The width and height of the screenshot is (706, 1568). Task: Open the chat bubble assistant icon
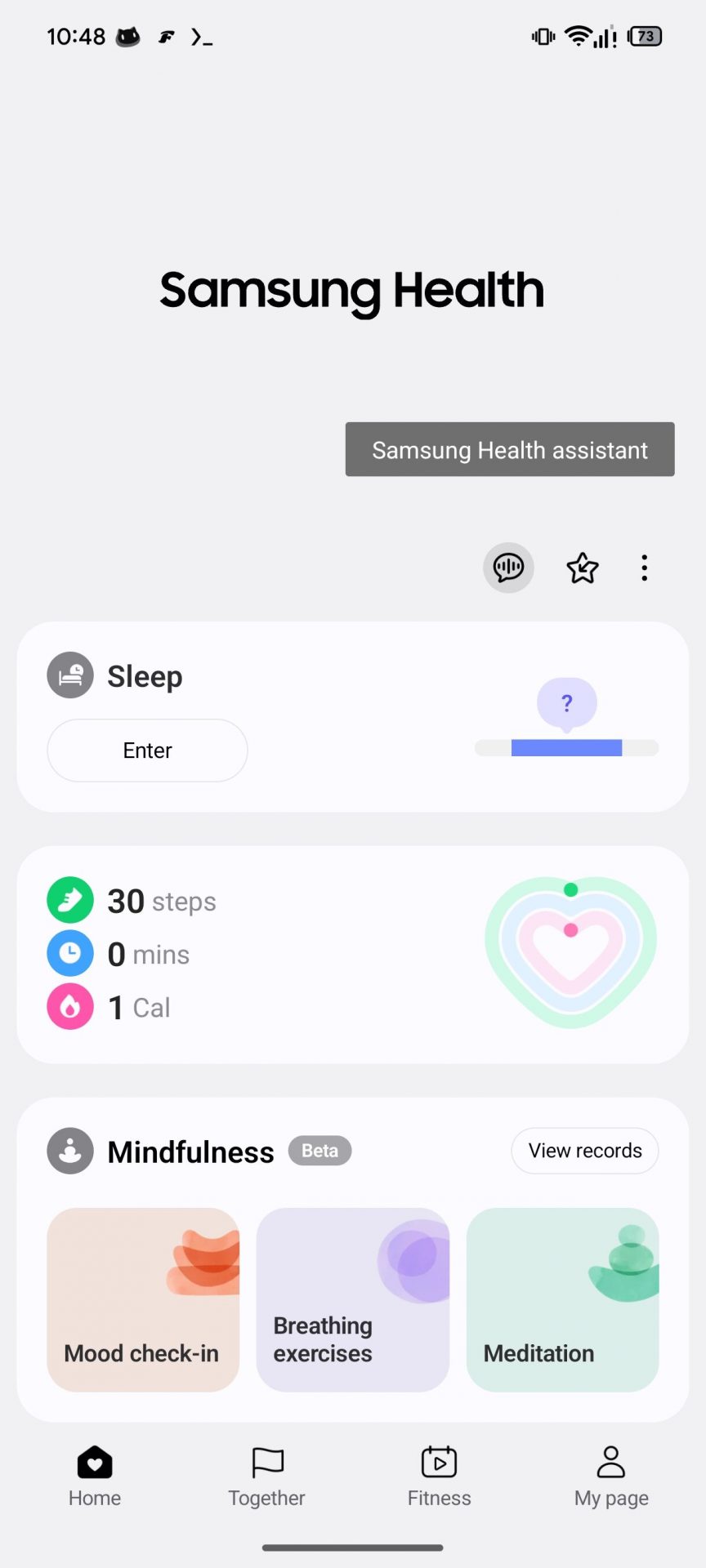(x=508, y=568)
